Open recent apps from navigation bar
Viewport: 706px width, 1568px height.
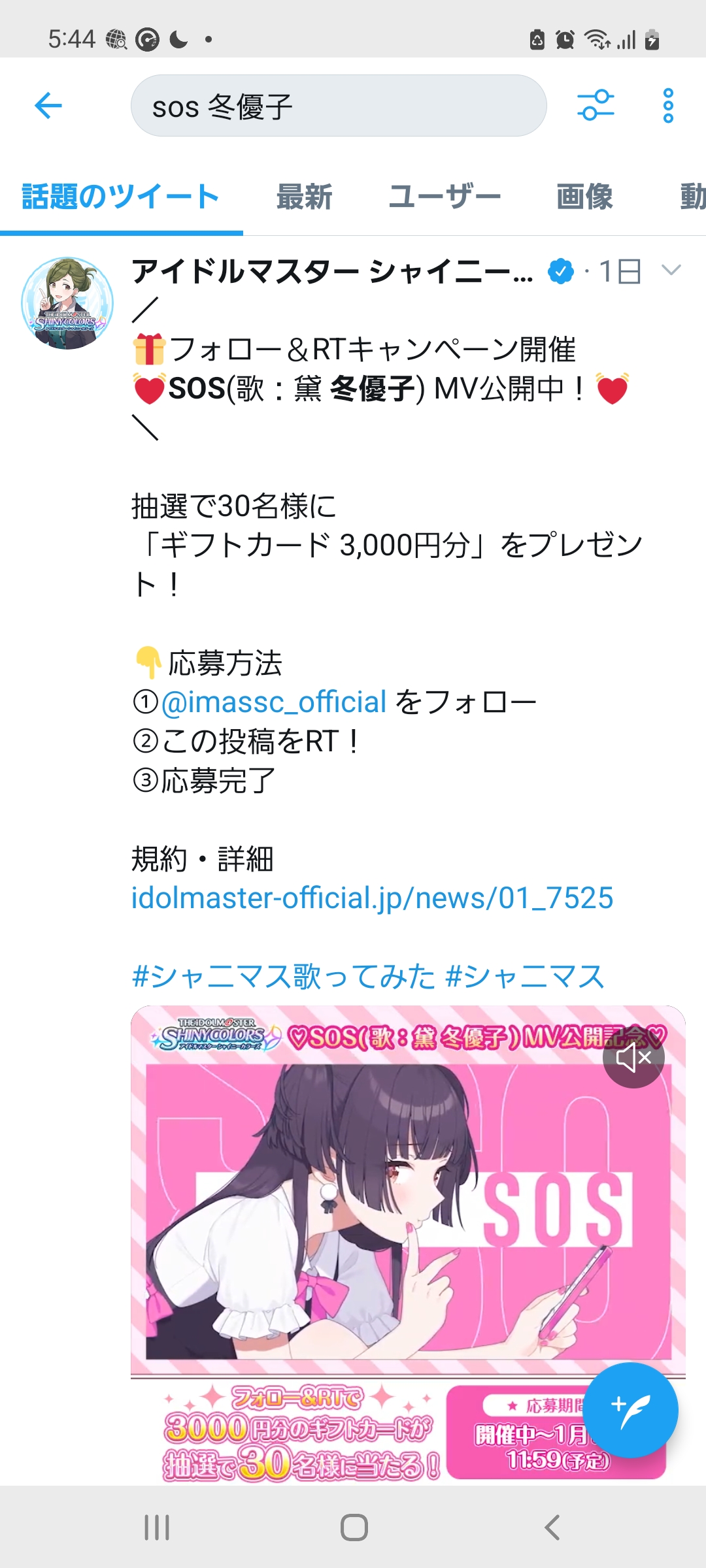[157, 1527]
